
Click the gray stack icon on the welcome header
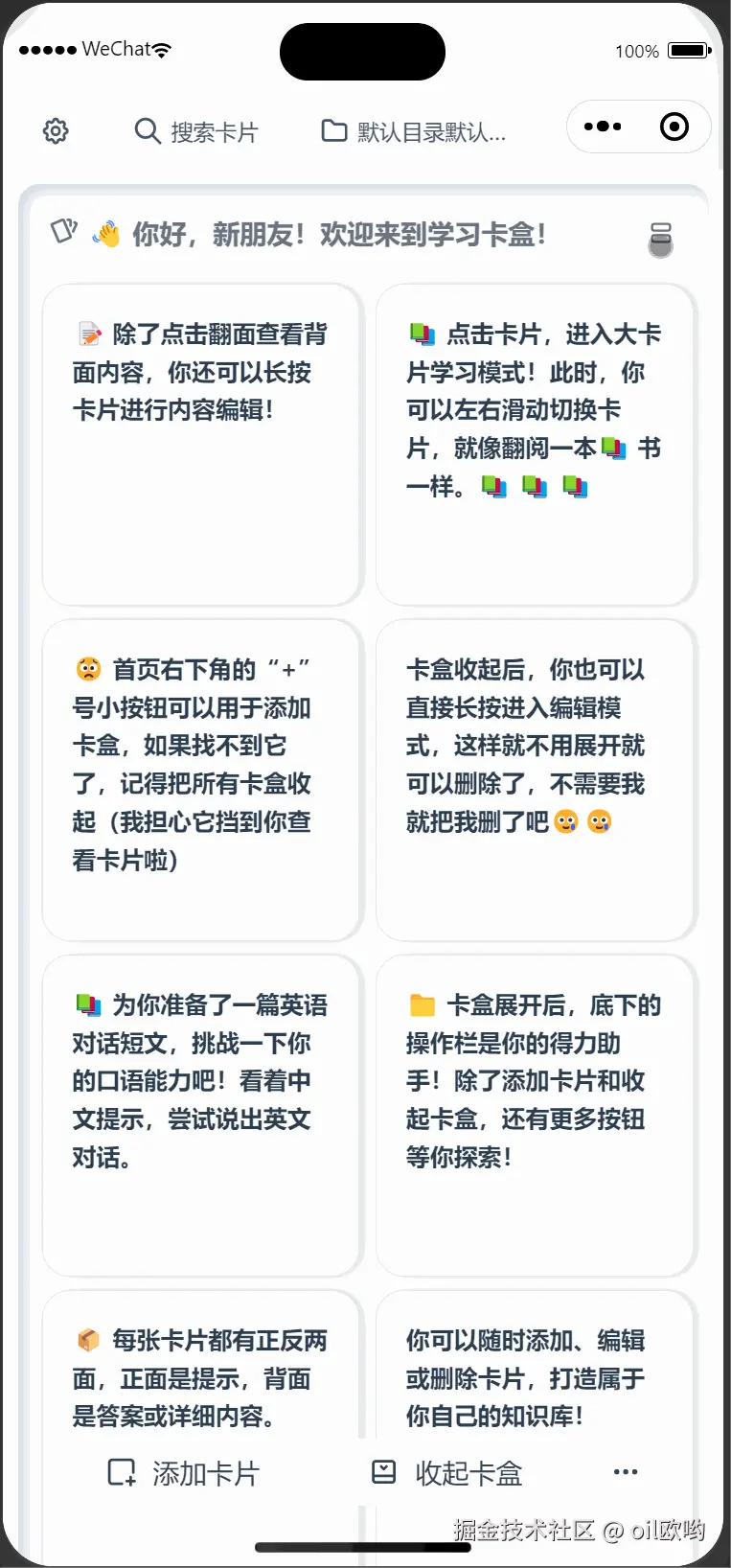pos(661,242)
